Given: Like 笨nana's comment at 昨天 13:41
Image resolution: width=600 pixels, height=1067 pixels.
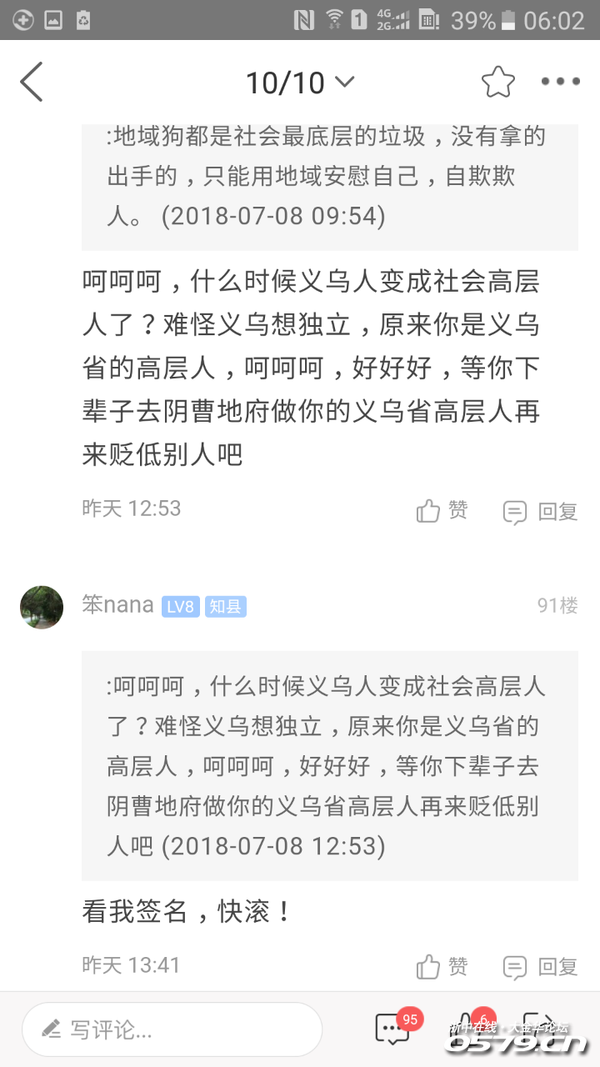Looking at the screenshot, I should tap(442, 966).
